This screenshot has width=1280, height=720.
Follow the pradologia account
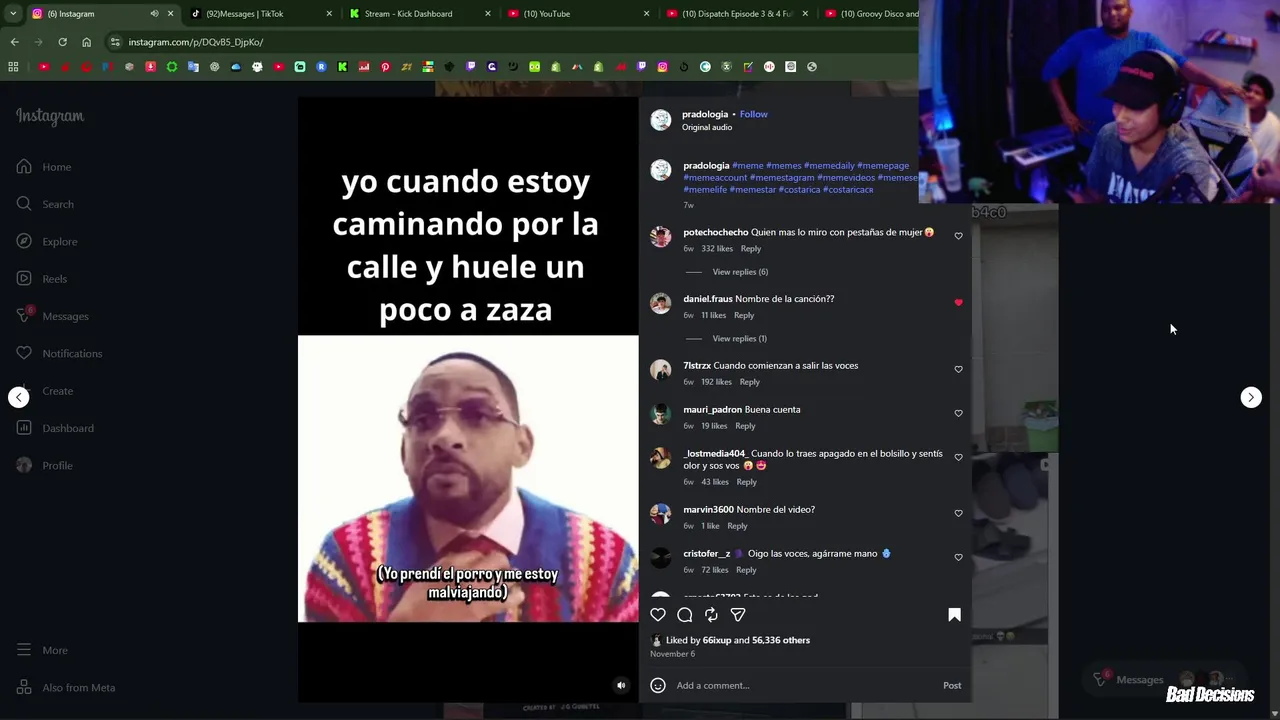753,114
